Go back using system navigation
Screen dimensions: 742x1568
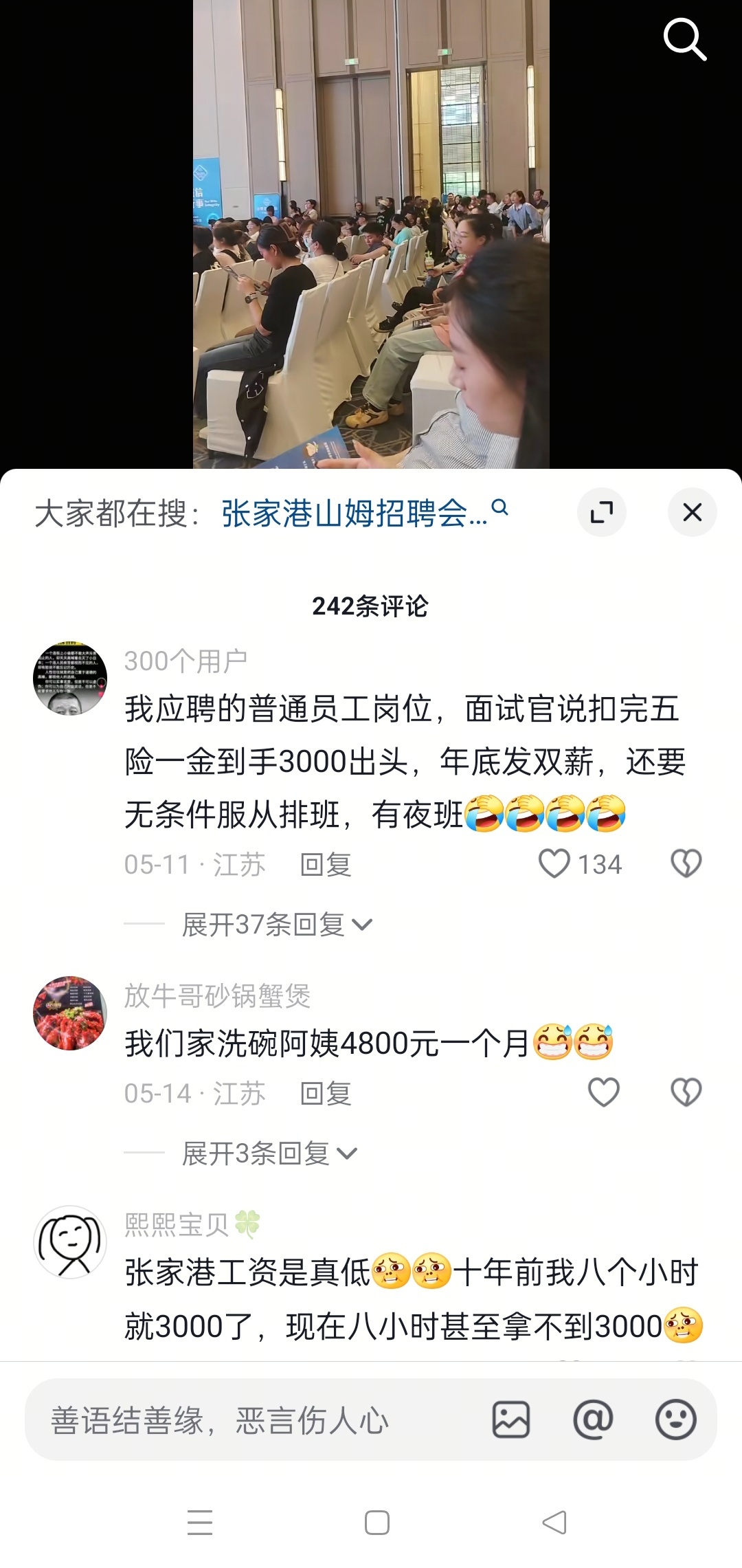coord(554,1523)
